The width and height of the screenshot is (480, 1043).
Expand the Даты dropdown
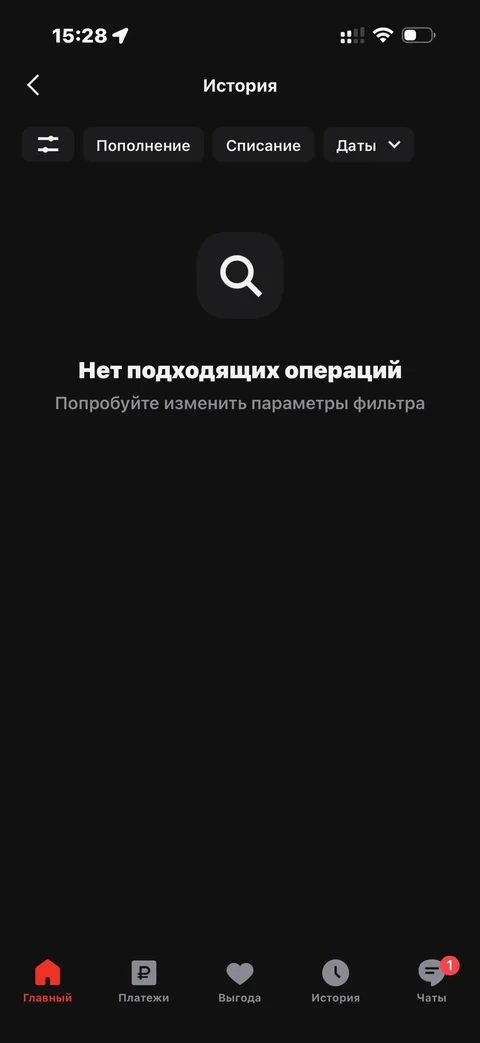coord(368,145)
